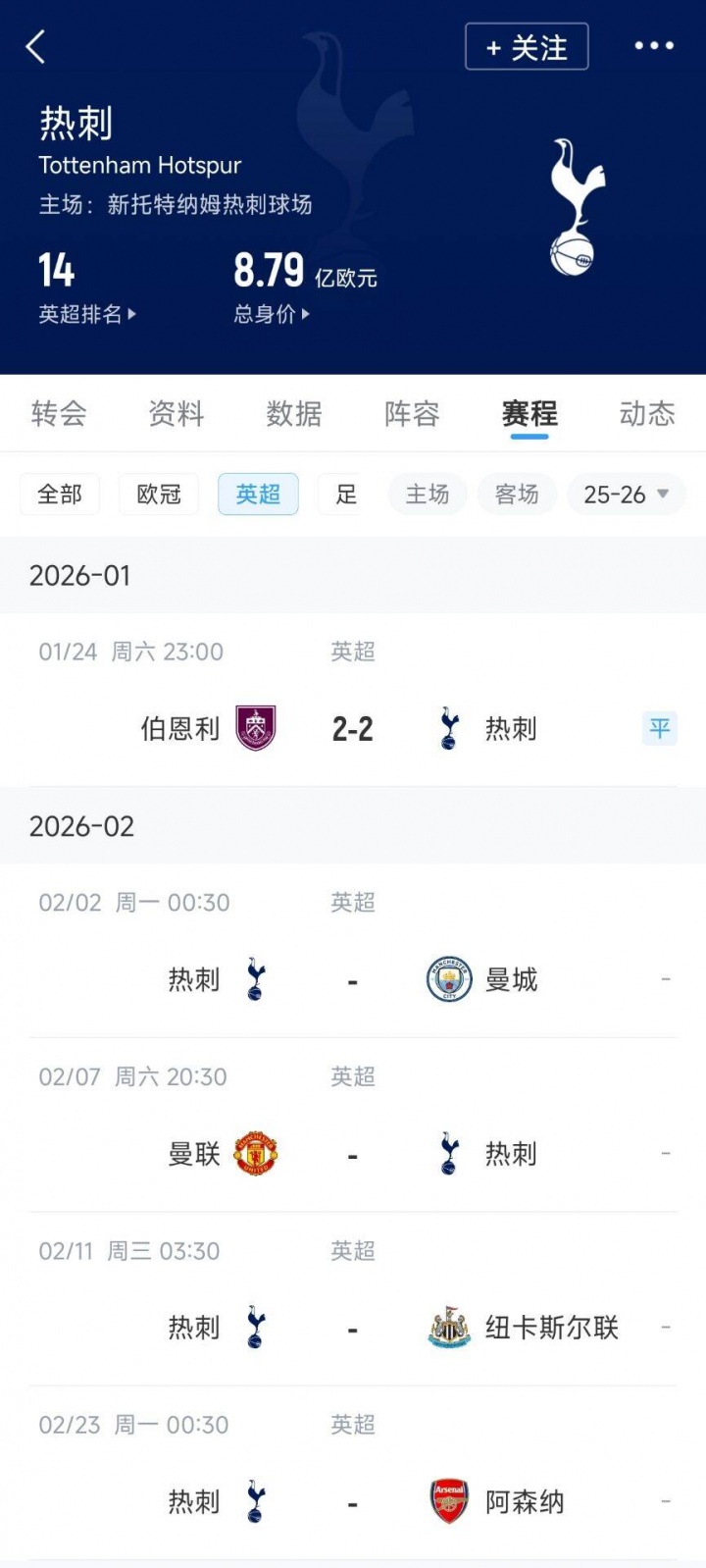Go back using the top-left arrow
Image resolution: width=706 pixels, height=1568 pixels.
[x=36, y=47]
